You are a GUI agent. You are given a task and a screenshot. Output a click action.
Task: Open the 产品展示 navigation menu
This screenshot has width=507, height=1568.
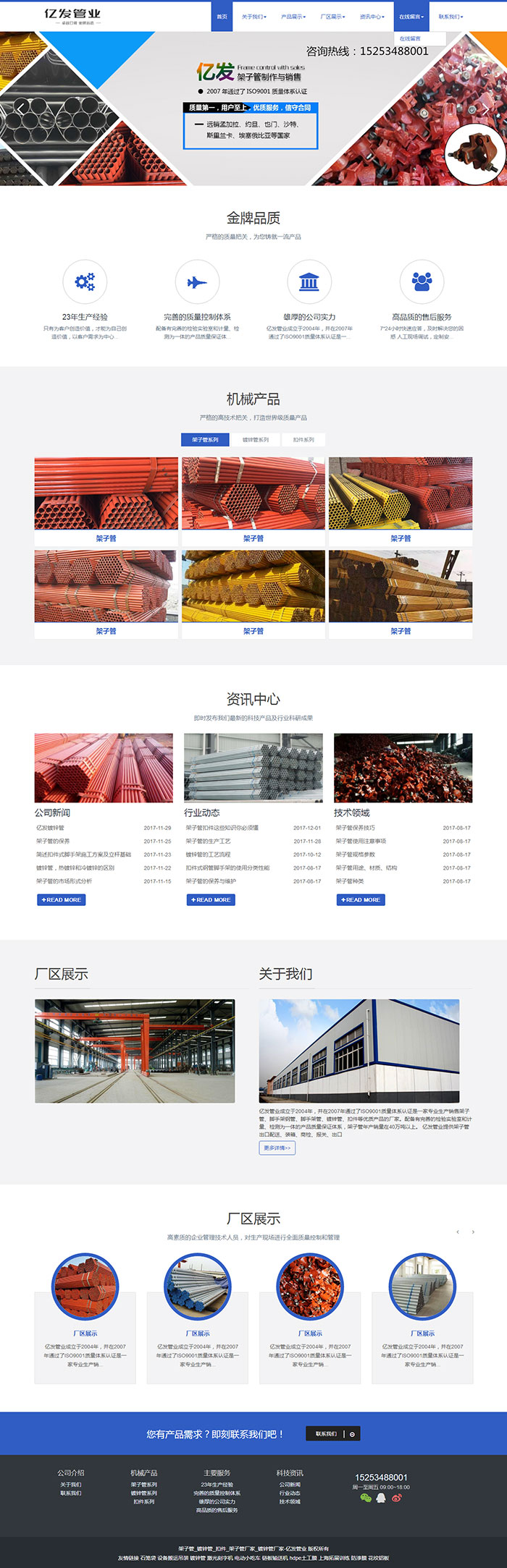click(293, 17)
